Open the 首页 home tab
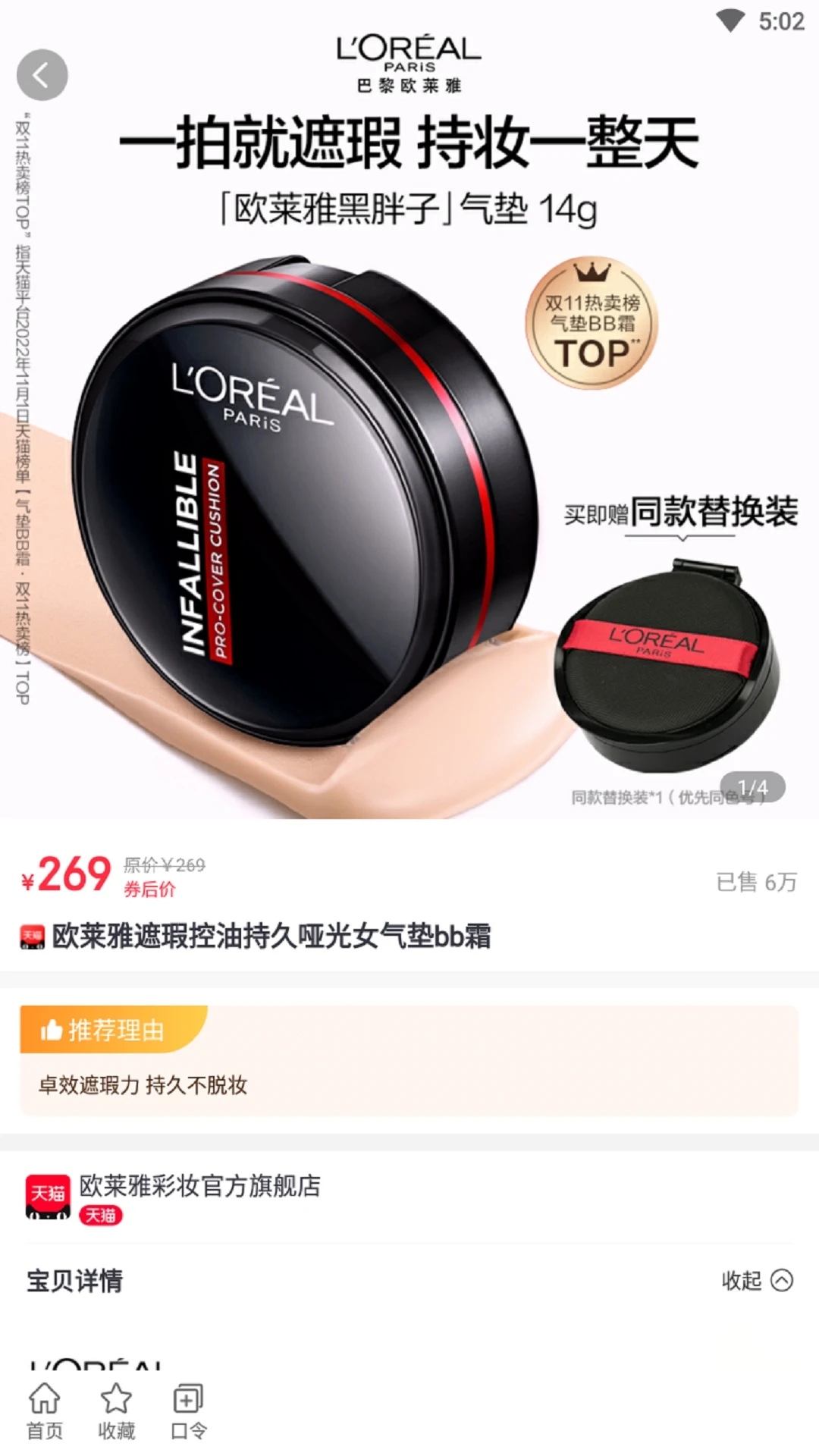 [45, 1411]
